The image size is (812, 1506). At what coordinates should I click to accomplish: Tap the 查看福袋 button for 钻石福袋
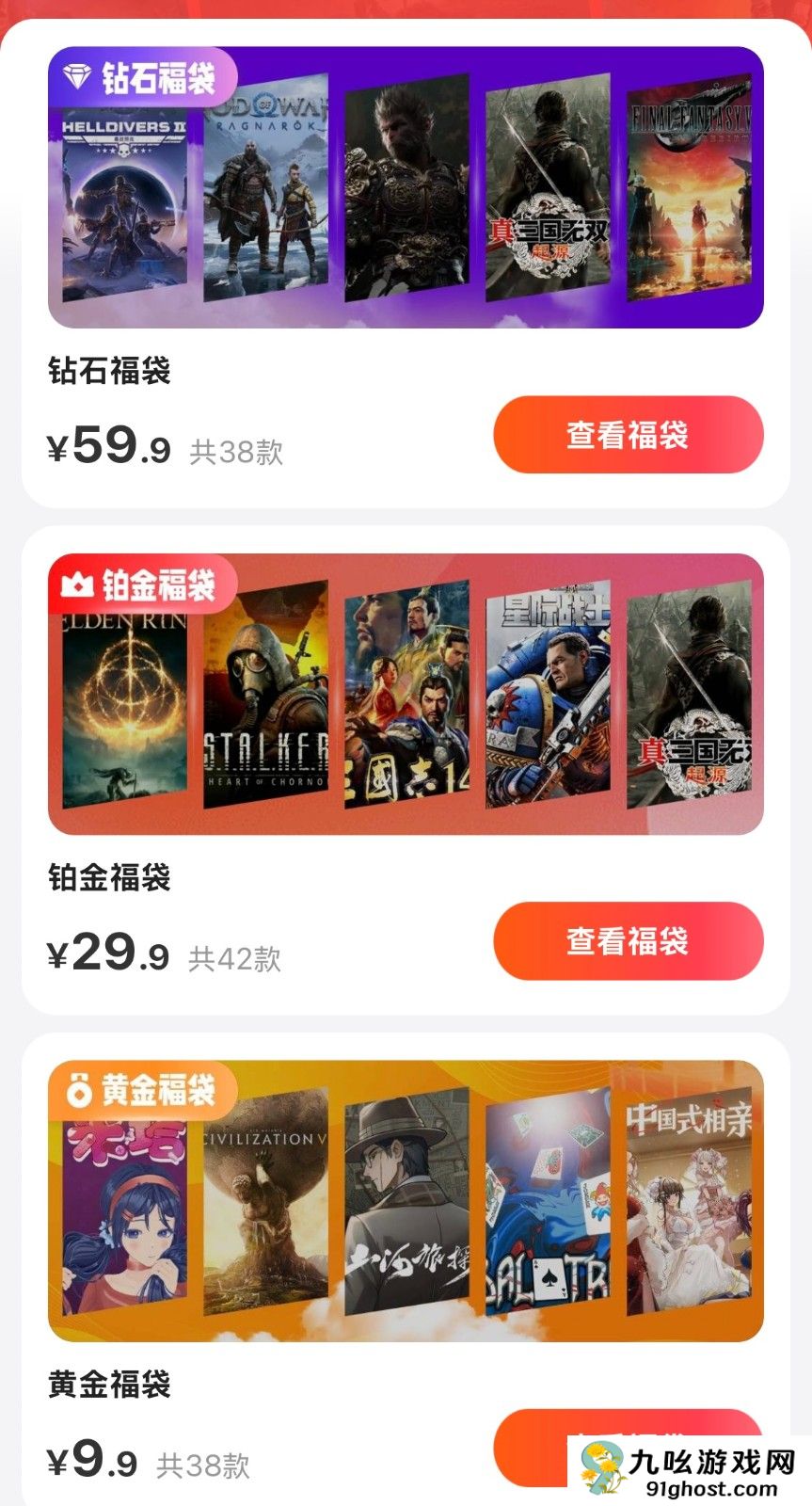point(629,434)
